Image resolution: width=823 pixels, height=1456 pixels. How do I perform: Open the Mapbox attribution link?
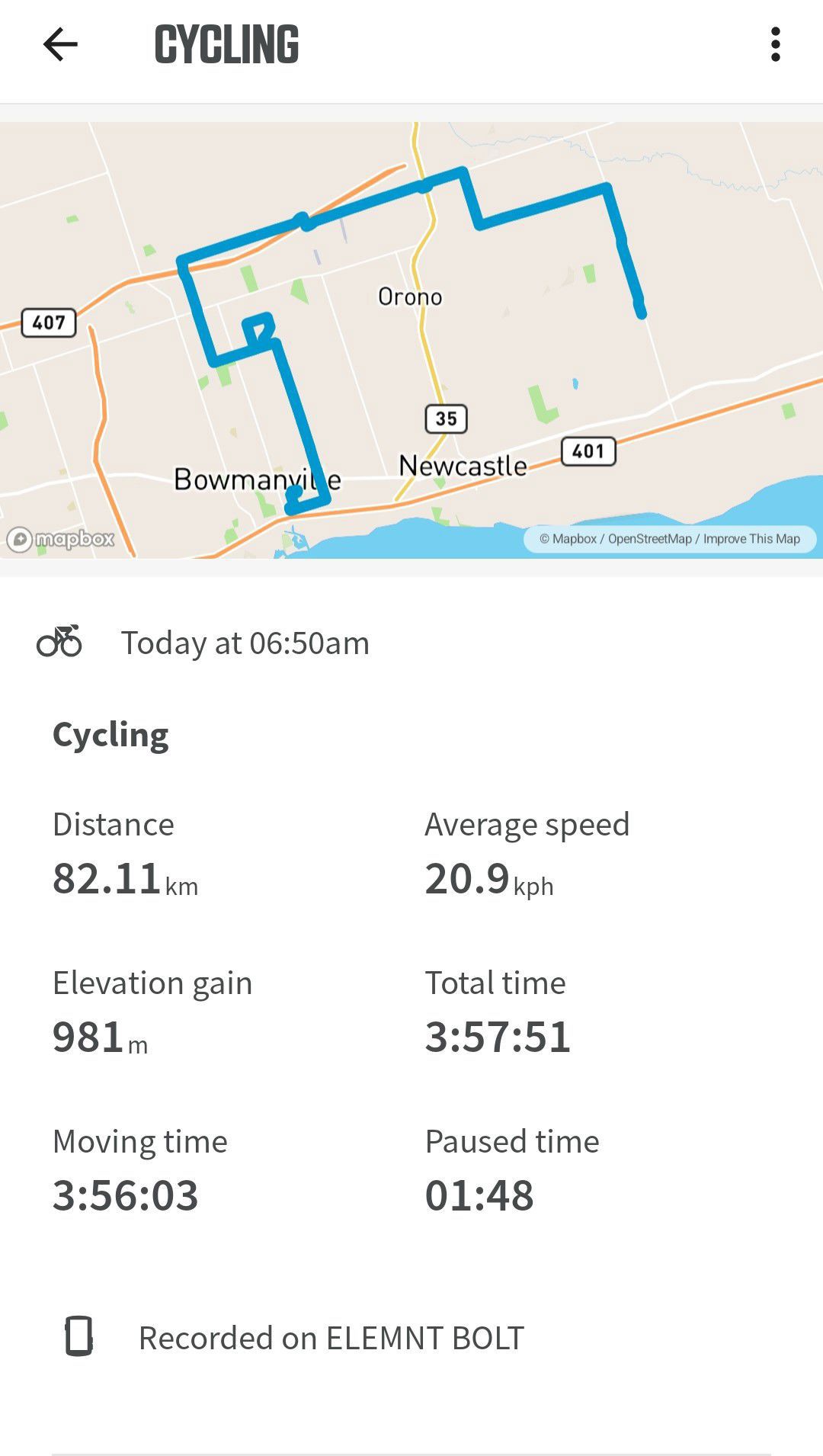point(568,539)
